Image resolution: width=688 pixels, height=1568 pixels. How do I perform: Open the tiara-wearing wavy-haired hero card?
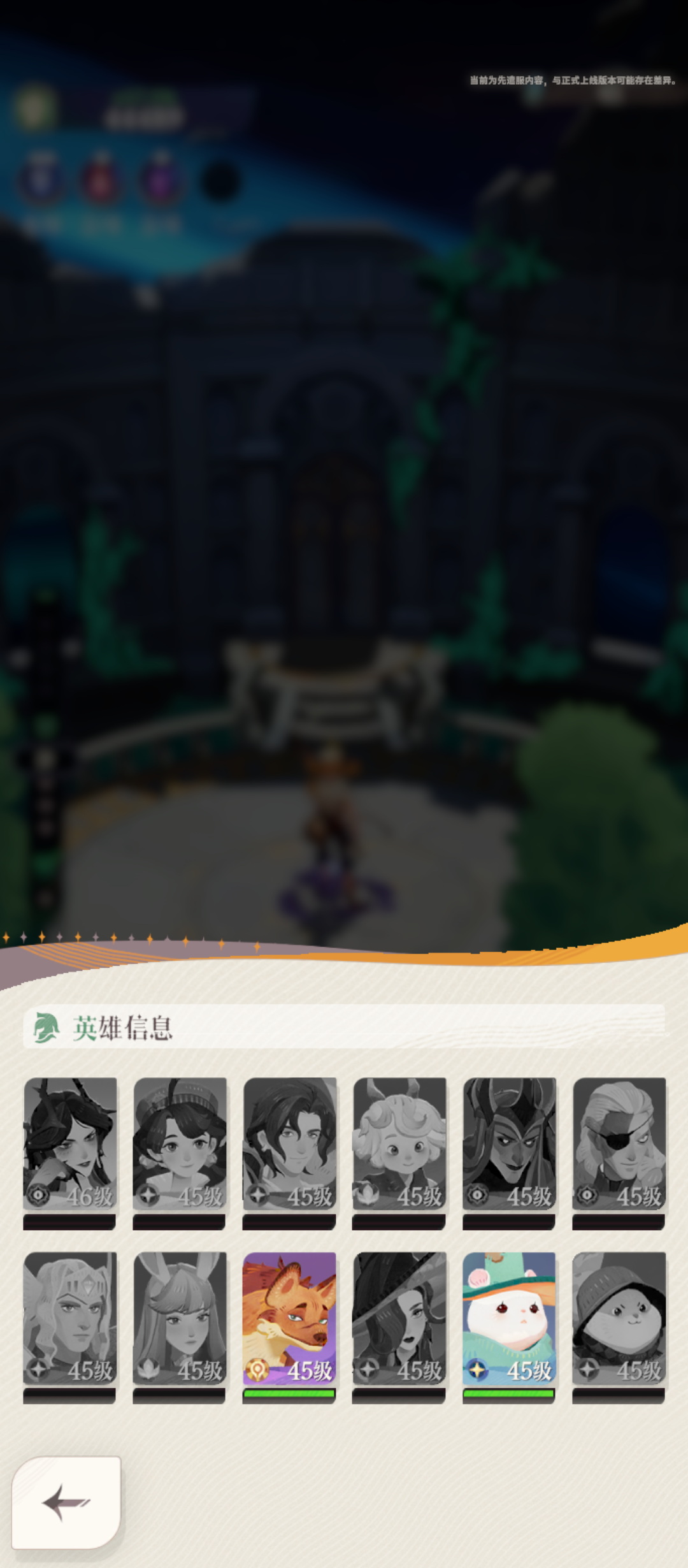70,1318
